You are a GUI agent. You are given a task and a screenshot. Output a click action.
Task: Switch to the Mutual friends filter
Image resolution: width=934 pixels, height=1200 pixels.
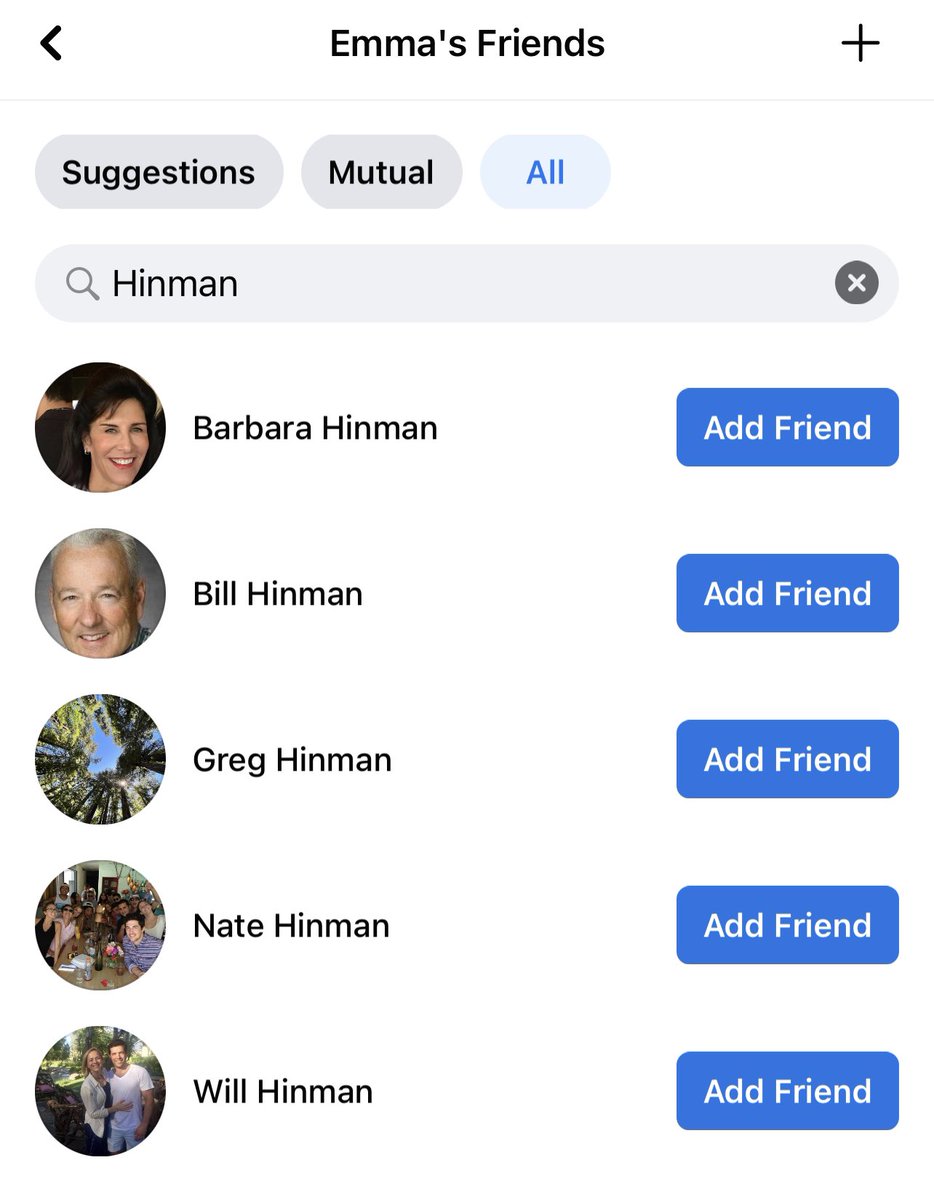click(x=381, y=172)
